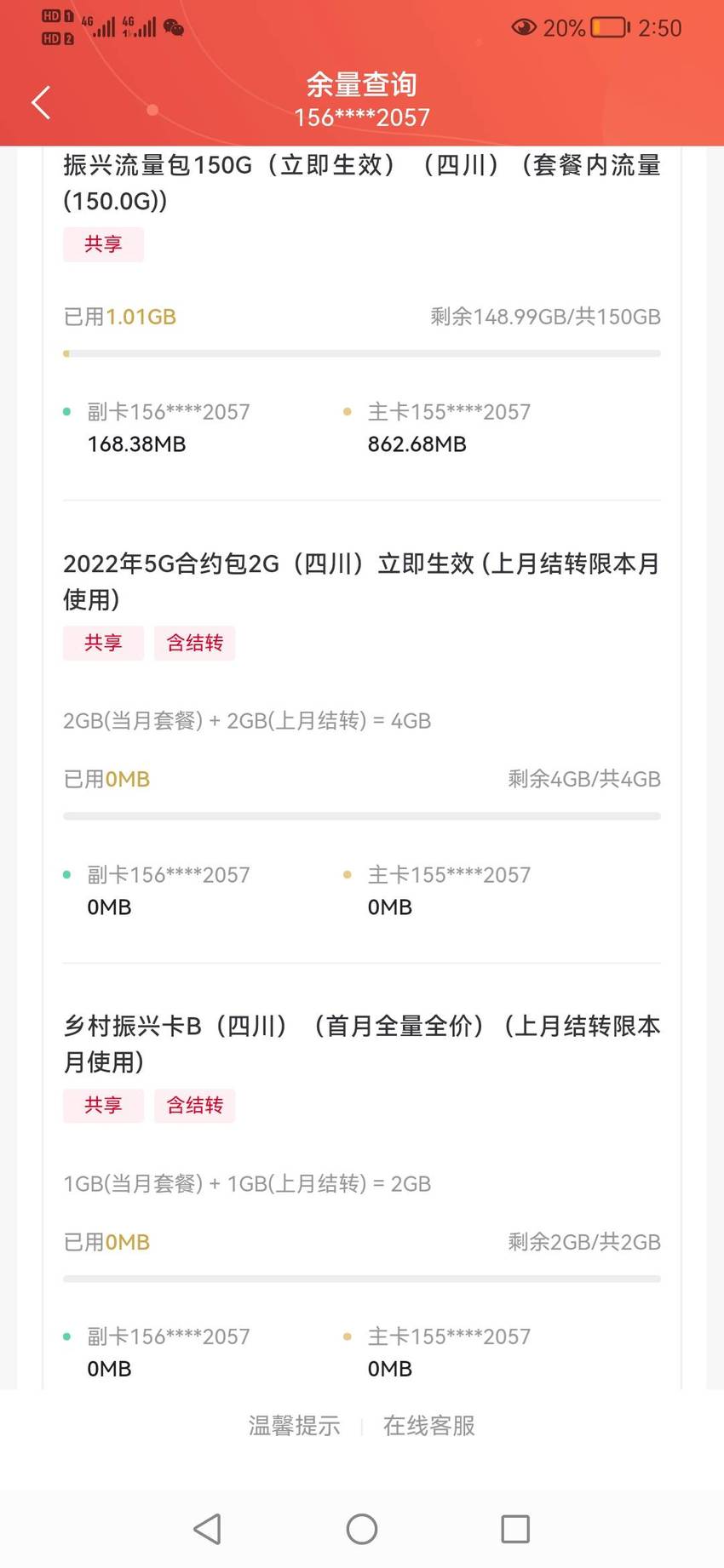Tap the system back triangle button
Viewport: 724px width, 1568px height.
[x=207, y=1529]
